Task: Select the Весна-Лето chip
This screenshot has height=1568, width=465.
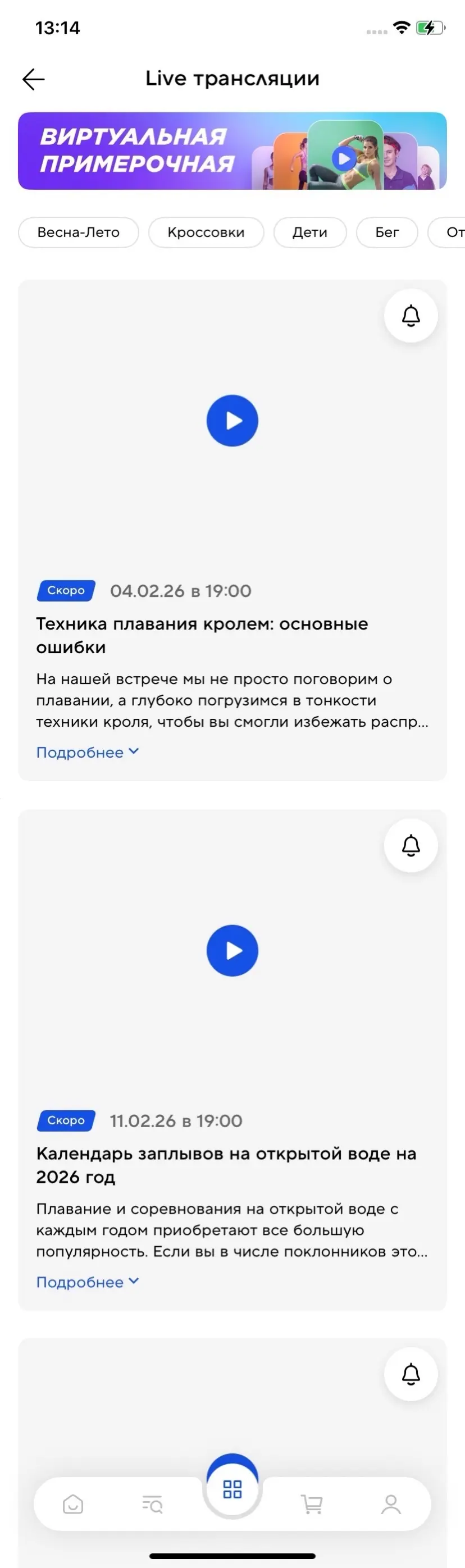Action: pyautogui.click(x=79, y=233)
